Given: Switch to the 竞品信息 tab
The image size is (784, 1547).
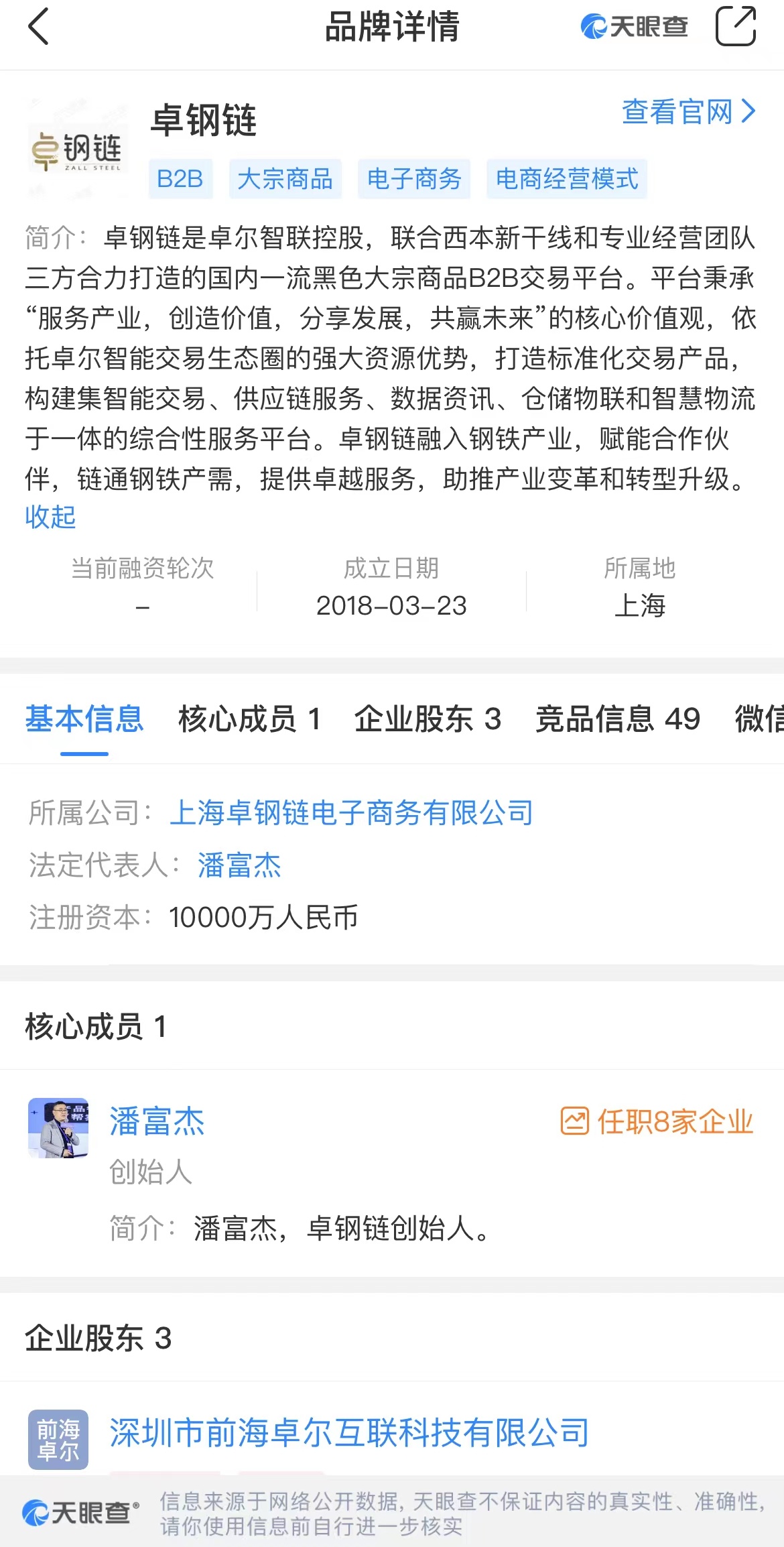Looking at the screenshot, I should 617,719.
